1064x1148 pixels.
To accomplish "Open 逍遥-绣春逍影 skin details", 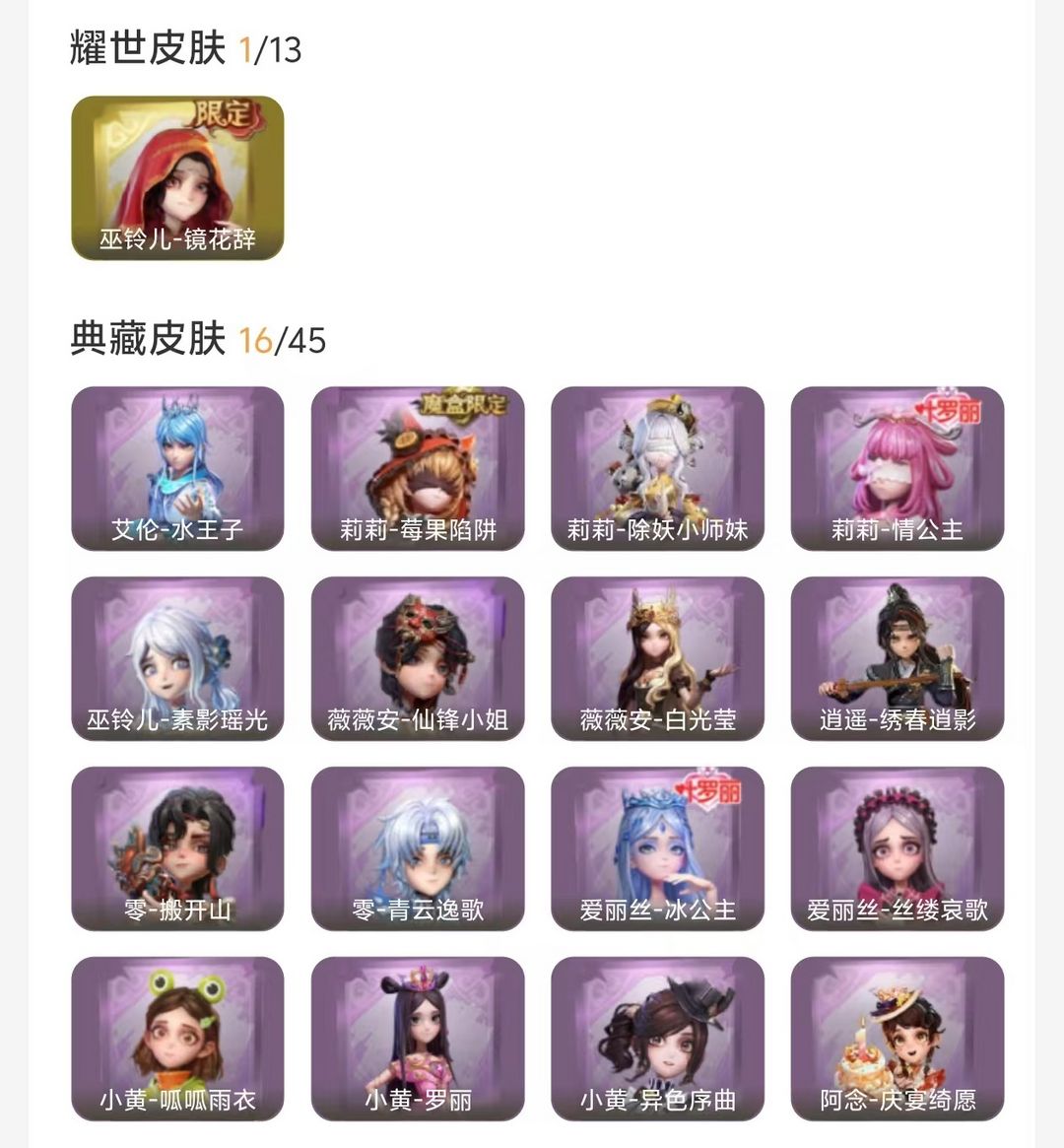I will pos(898,659).
